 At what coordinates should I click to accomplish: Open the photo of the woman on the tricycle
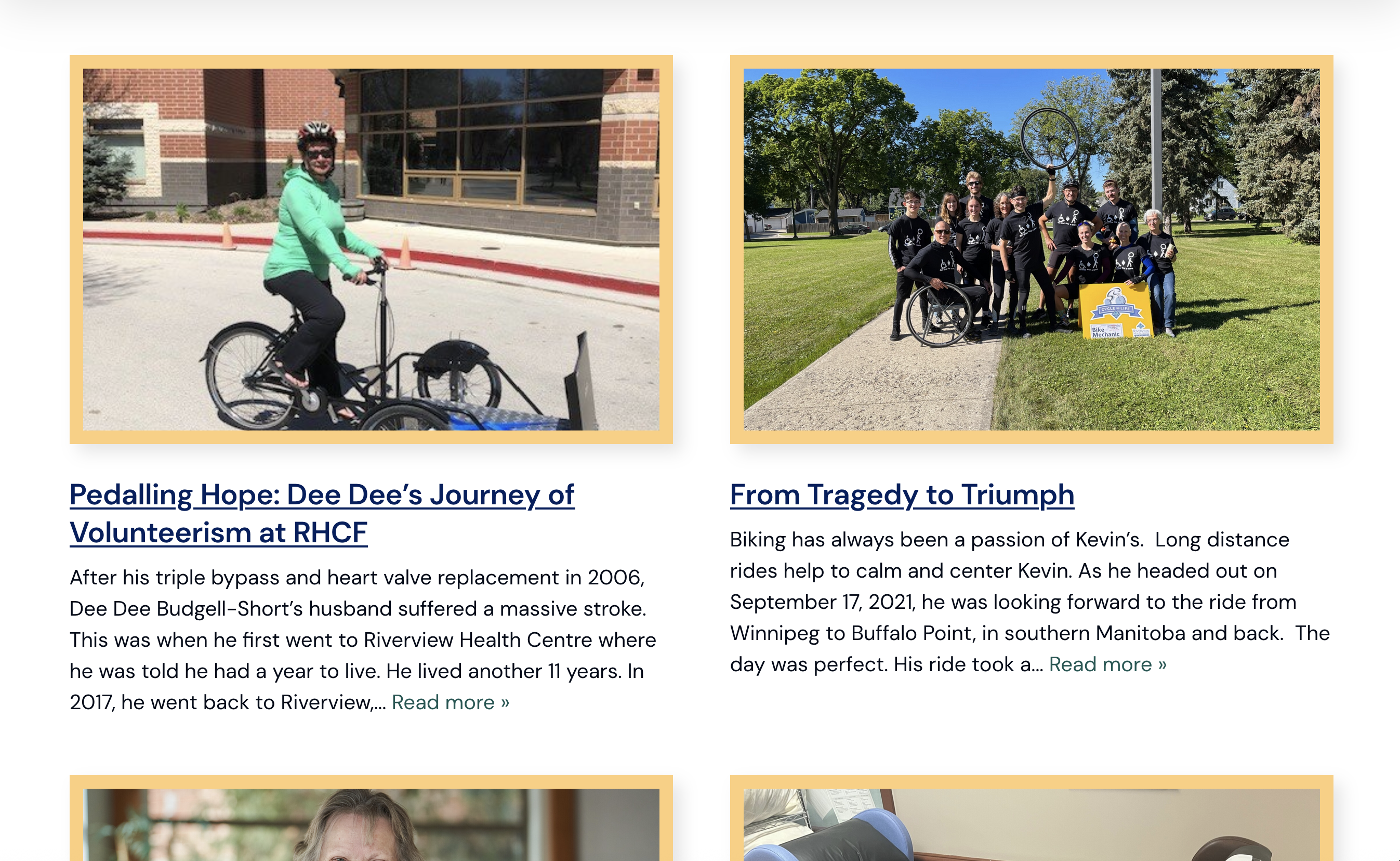pyautogui.click(x=371, y=250)
